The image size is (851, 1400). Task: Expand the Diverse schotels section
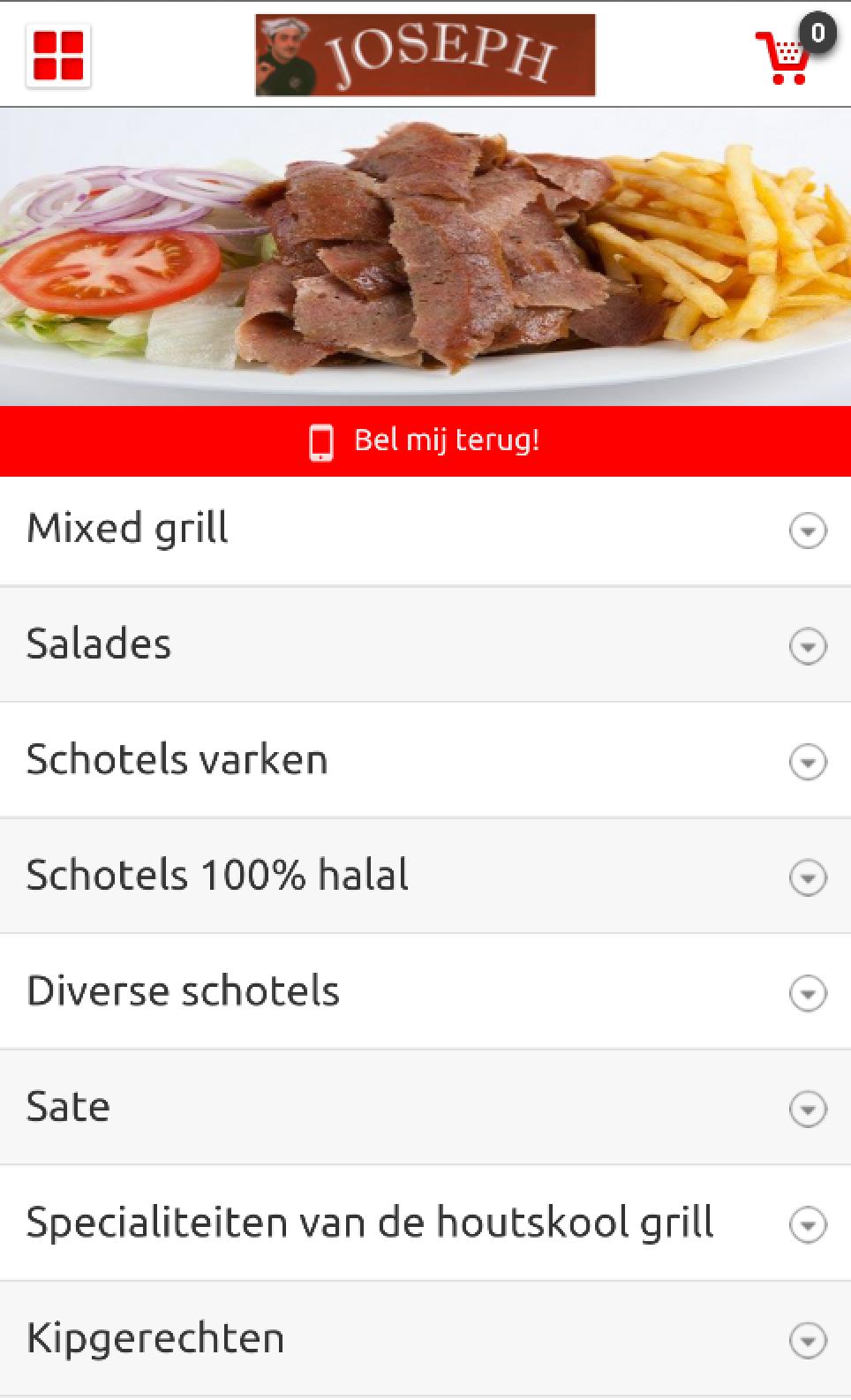pos(807,992)
